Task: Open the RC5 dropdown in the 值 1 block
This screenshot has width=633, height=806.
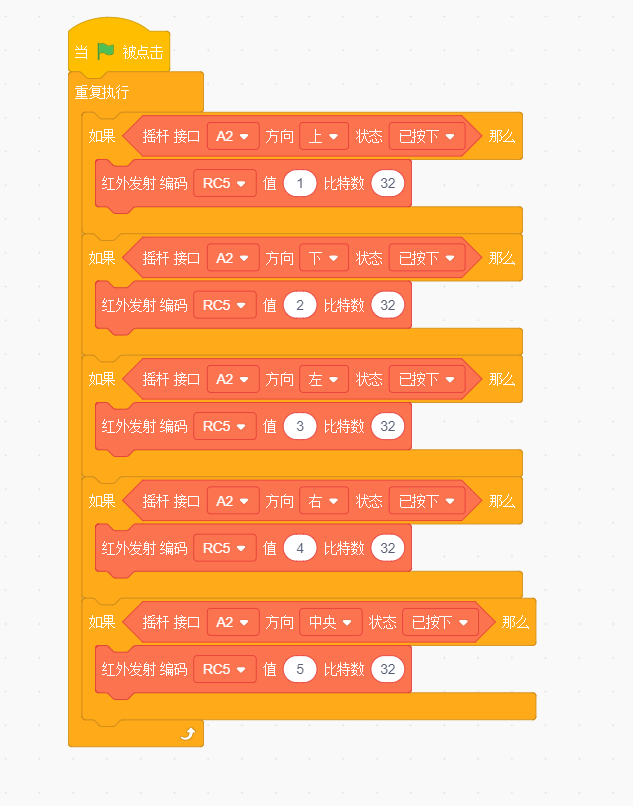Action: [225, 184]
